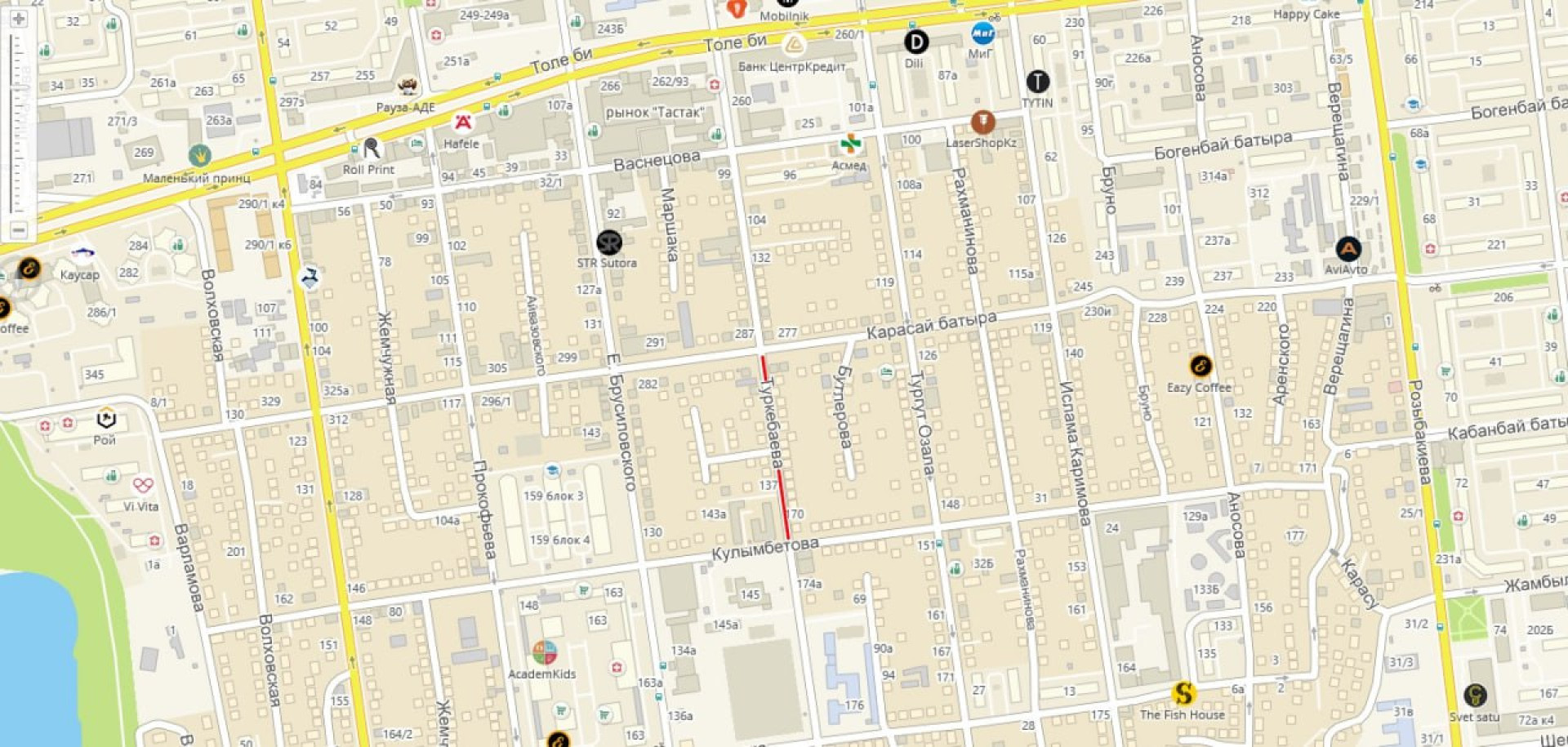The height and width of the screenshot is (747, 1568).
Task: Open the Hafele place marker
Action: tap(463, 123)
